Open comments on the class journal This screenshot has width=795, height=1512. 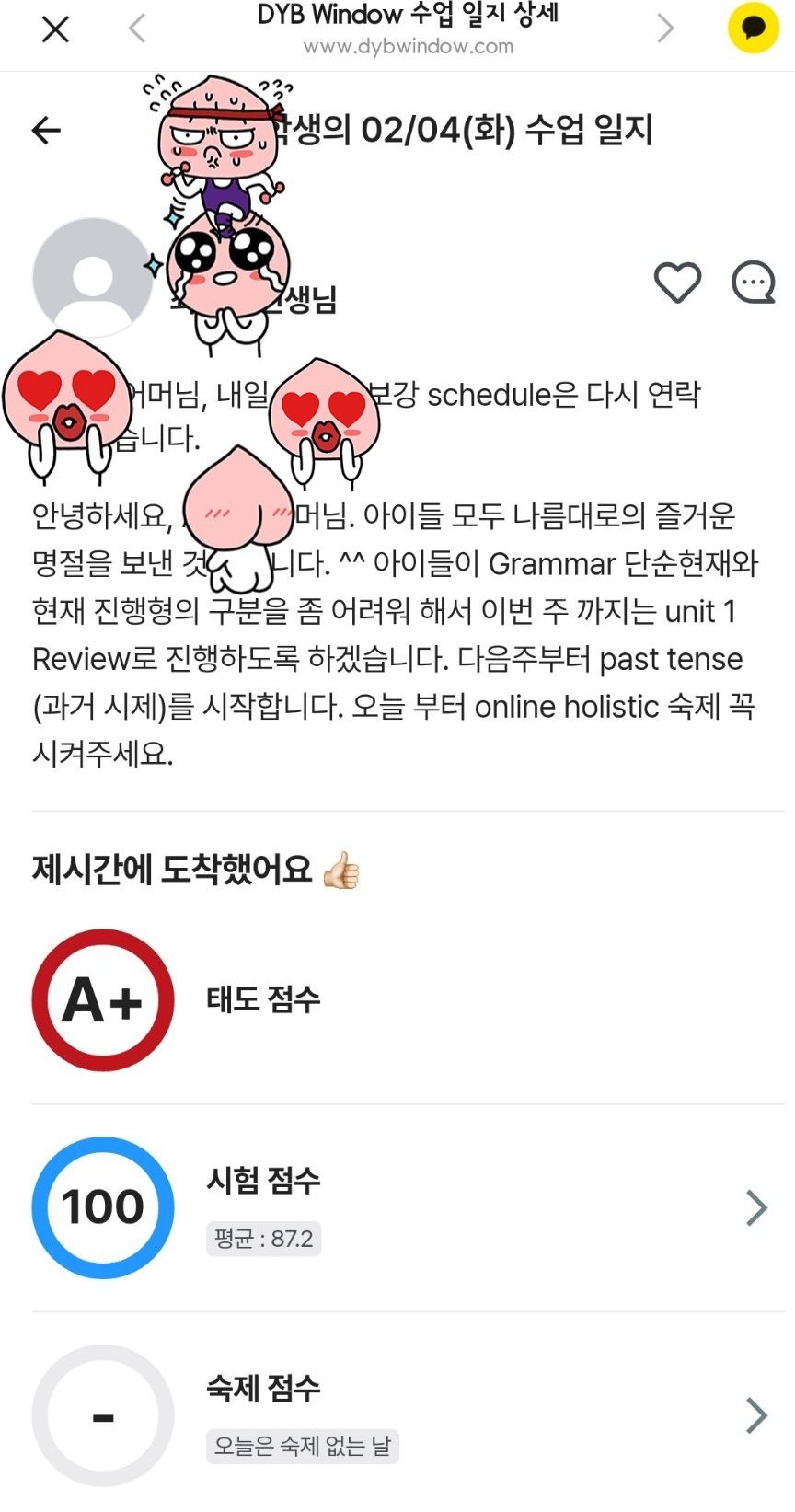(753, 283)
